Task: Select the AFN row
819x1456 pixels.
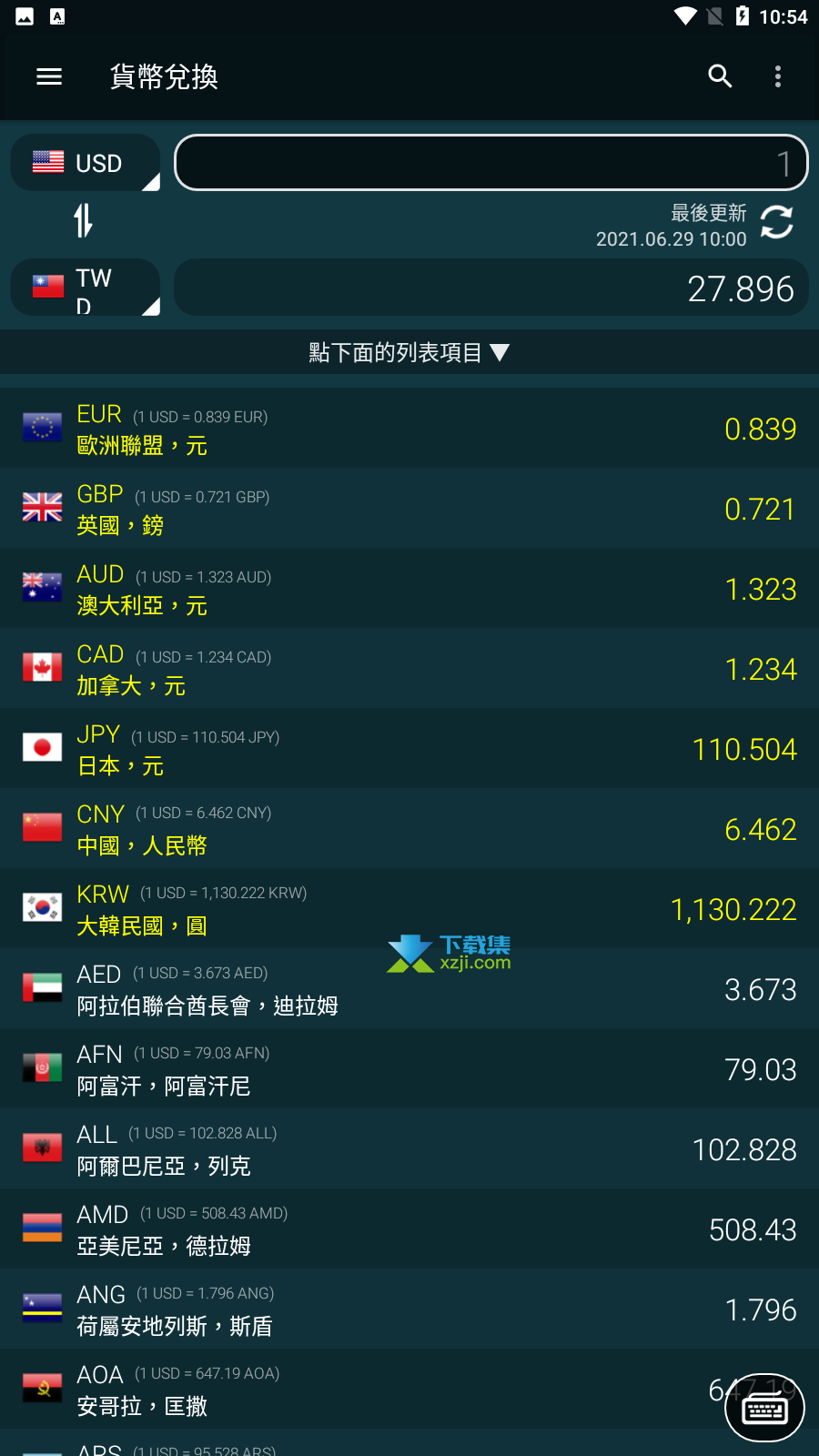Action: (409, 1069)
